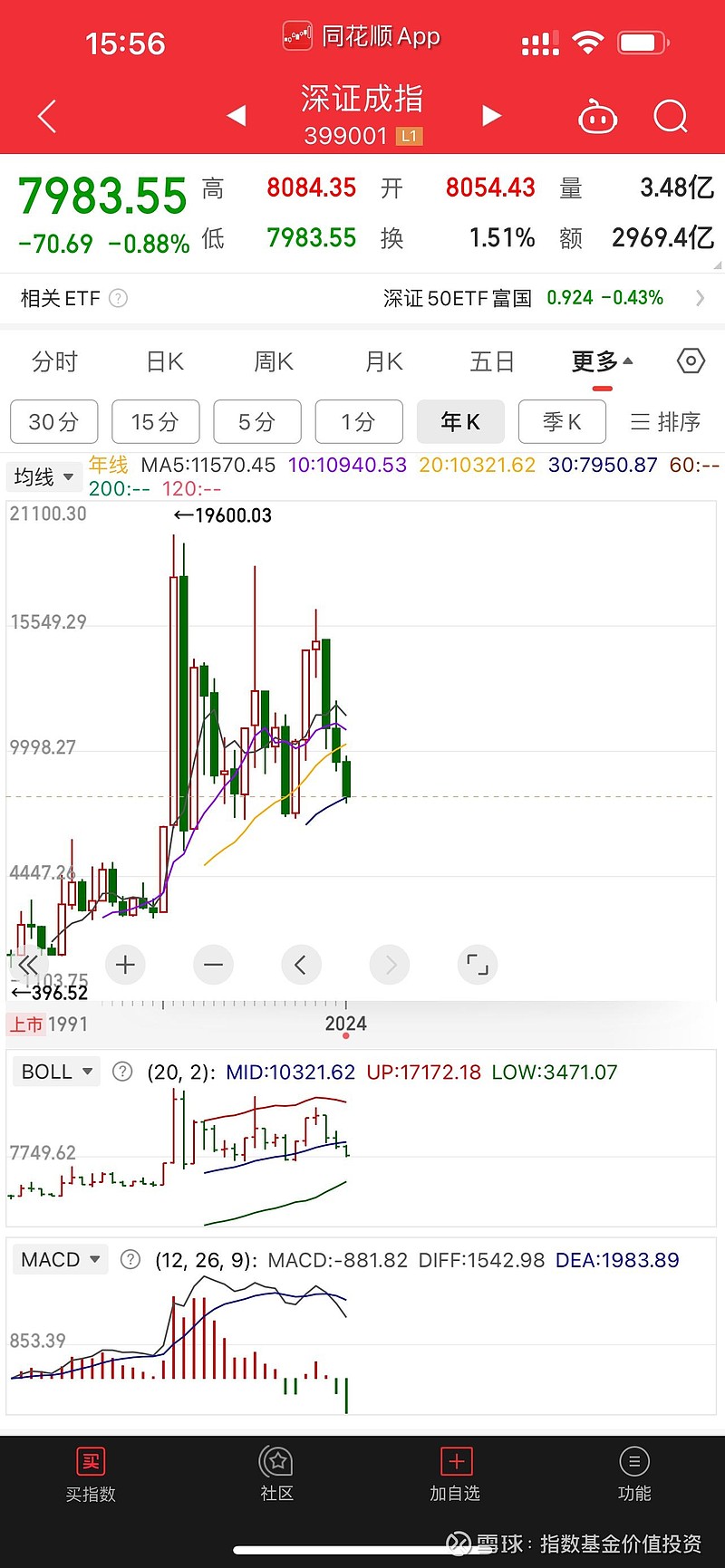This screenshot has width=725, height=1568.
Task: Choose the 30分 period chip
Action: click(x=53, y=422)
